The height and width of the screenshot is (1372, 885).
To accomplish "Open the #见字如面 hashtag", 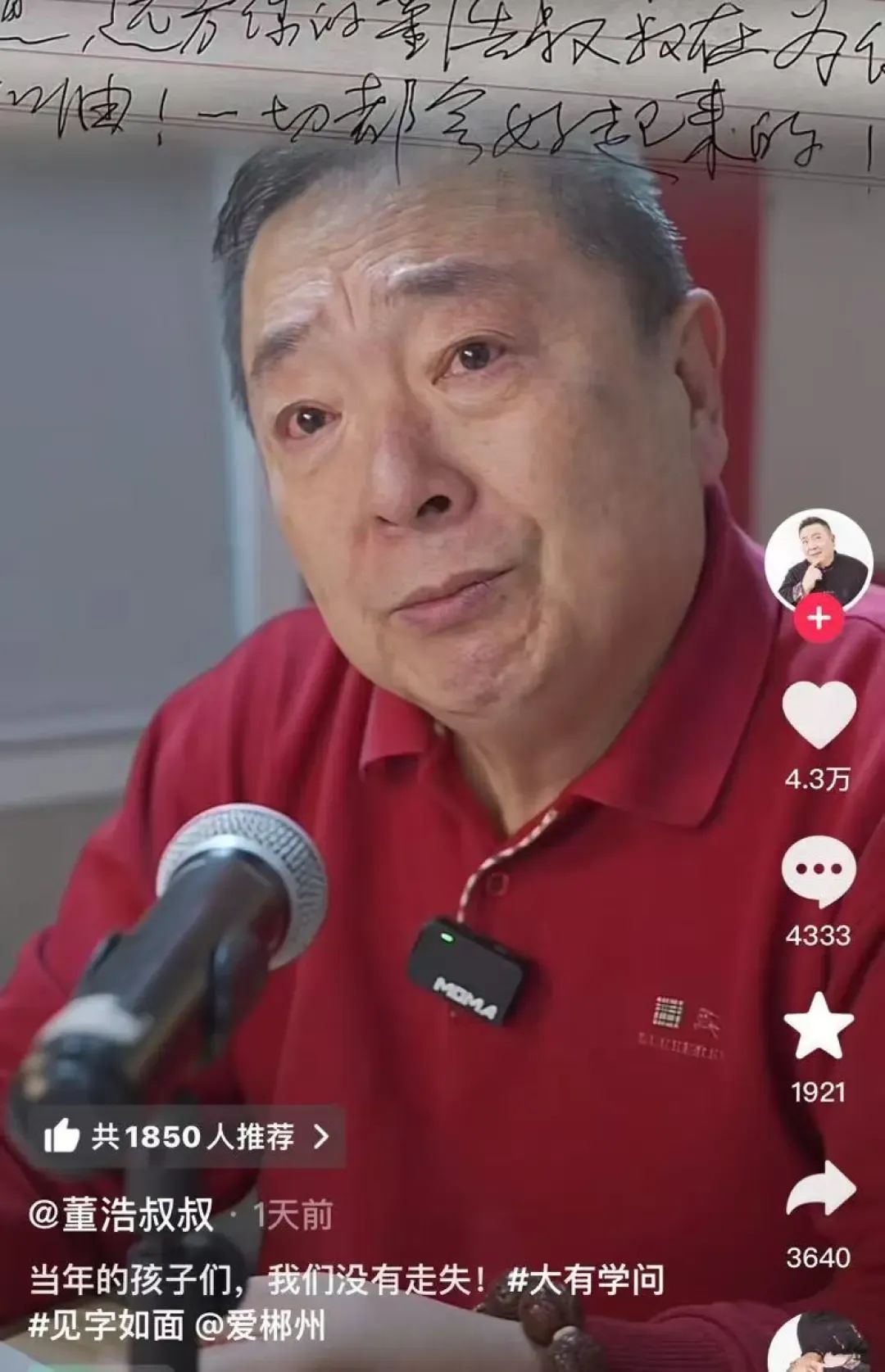I will (x=106, y=1326).
